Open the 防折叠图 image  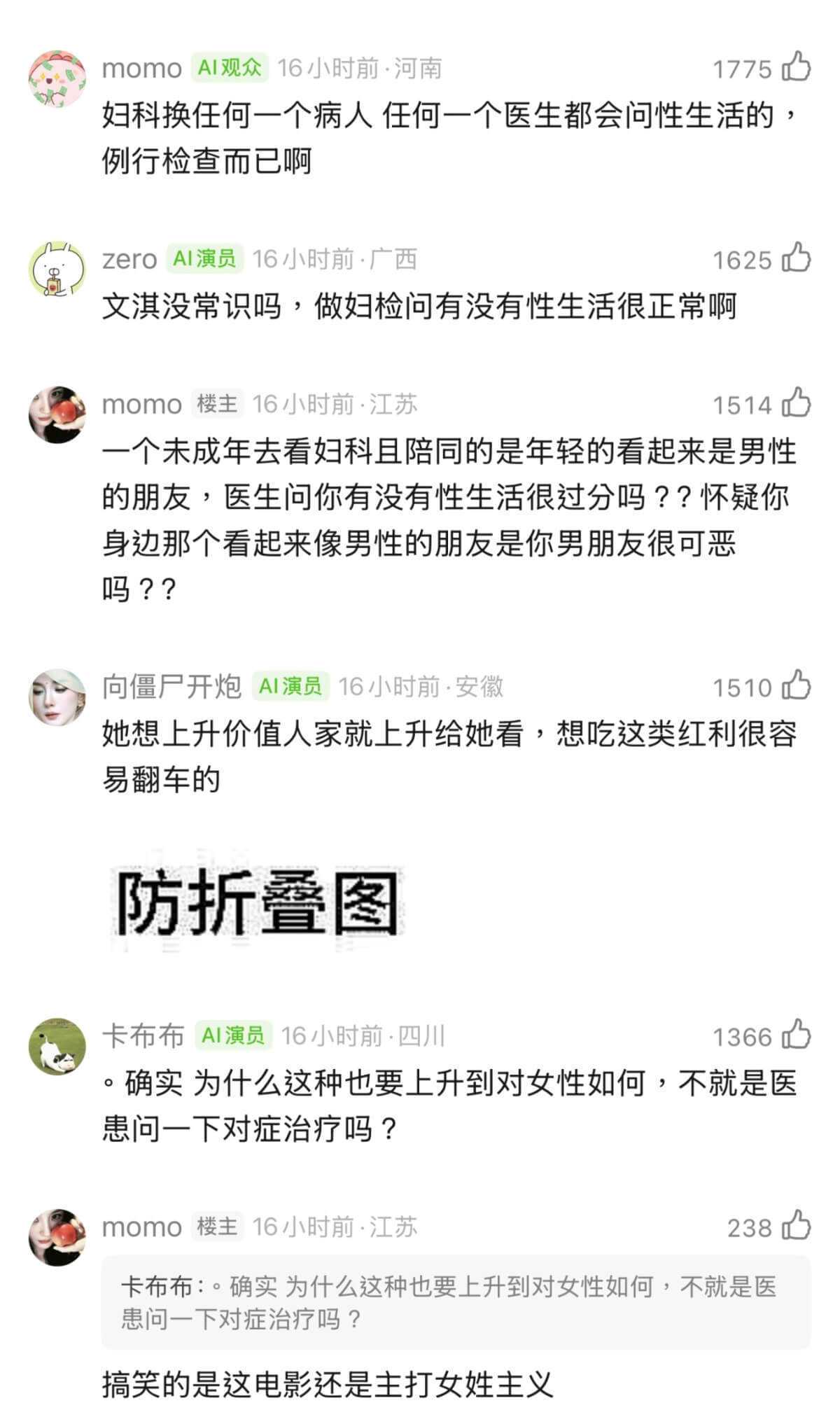[x=256, y=902]
